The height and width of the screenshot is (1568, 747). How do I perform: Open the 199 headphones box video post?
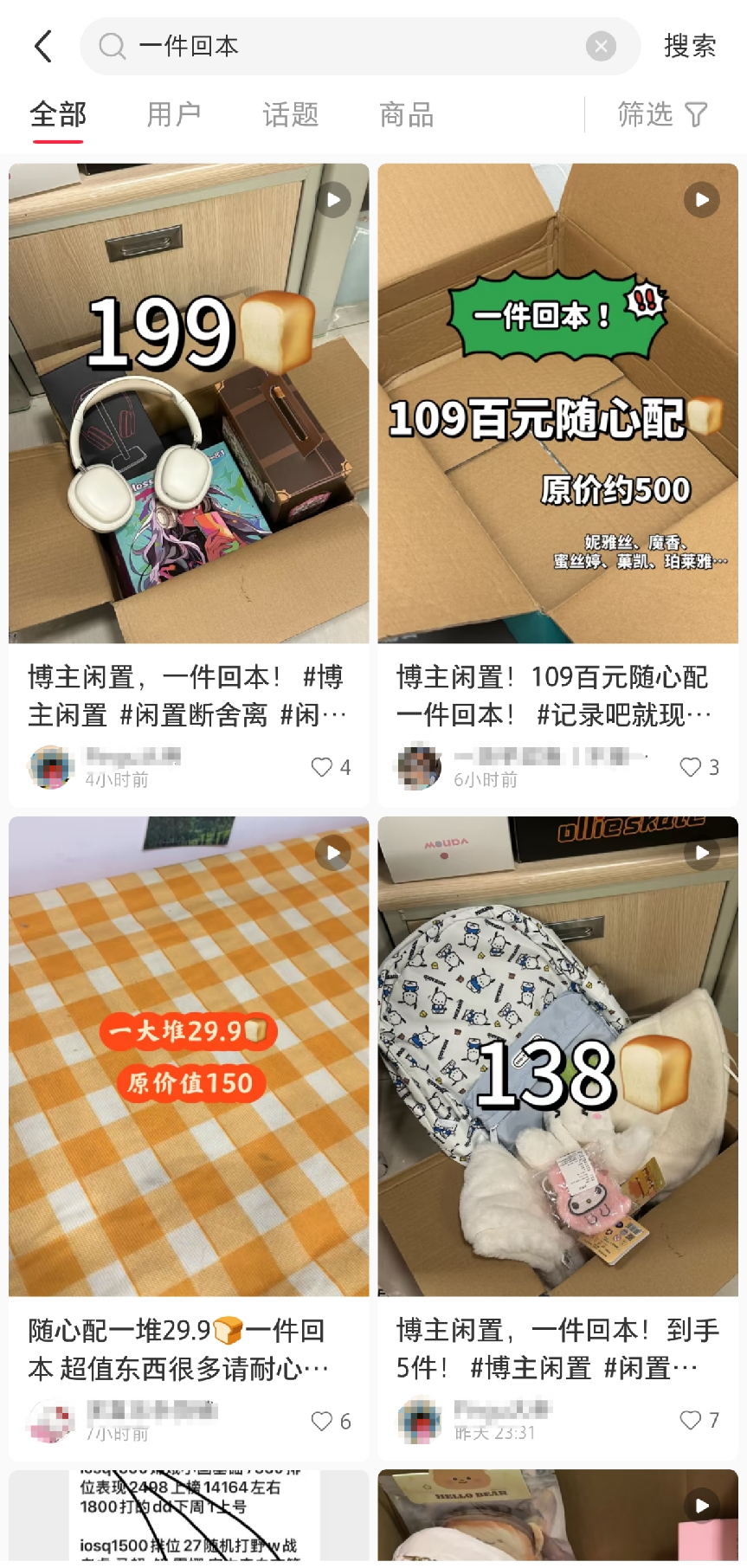189,403
